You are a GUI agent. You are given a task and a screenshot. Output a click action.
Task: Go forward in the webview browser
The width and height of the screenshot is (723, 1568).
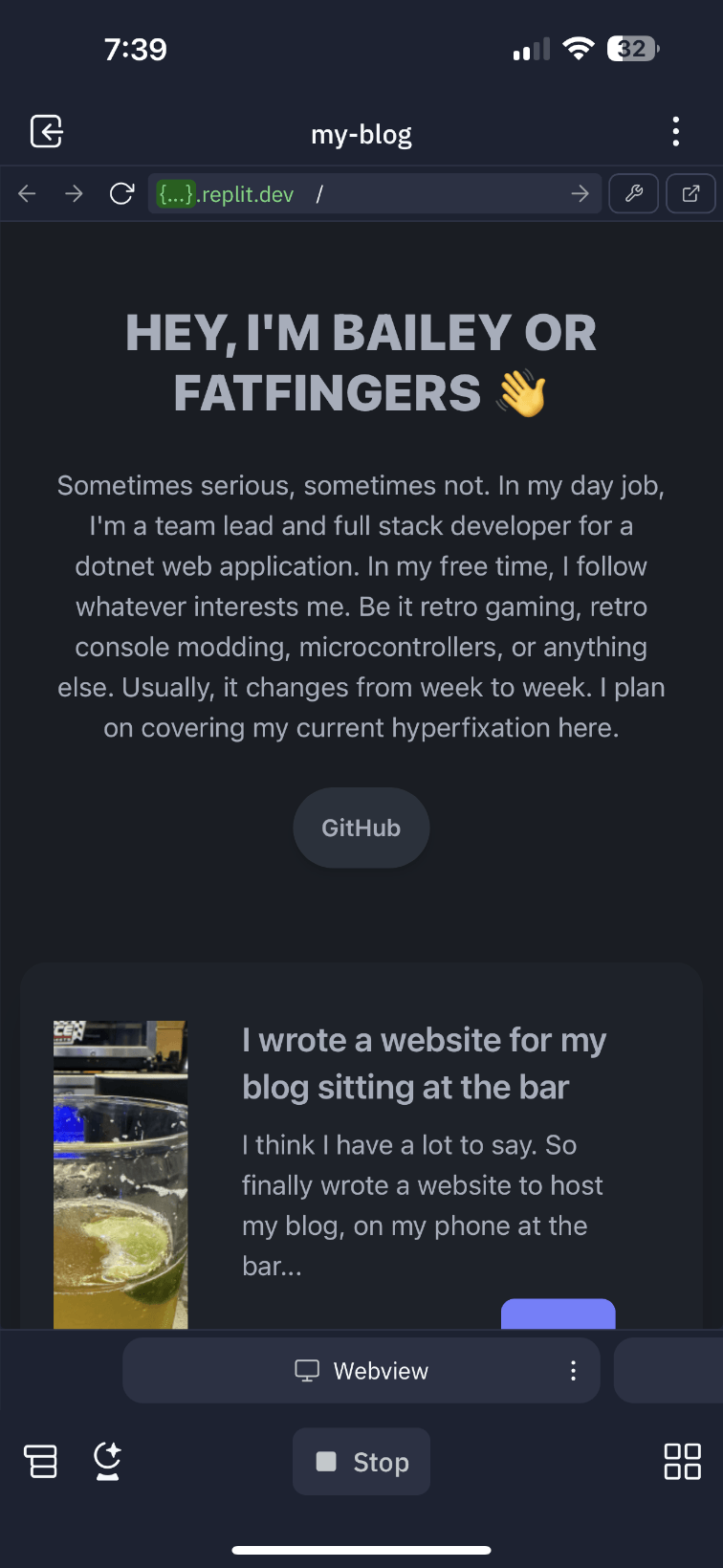[74, 194]
